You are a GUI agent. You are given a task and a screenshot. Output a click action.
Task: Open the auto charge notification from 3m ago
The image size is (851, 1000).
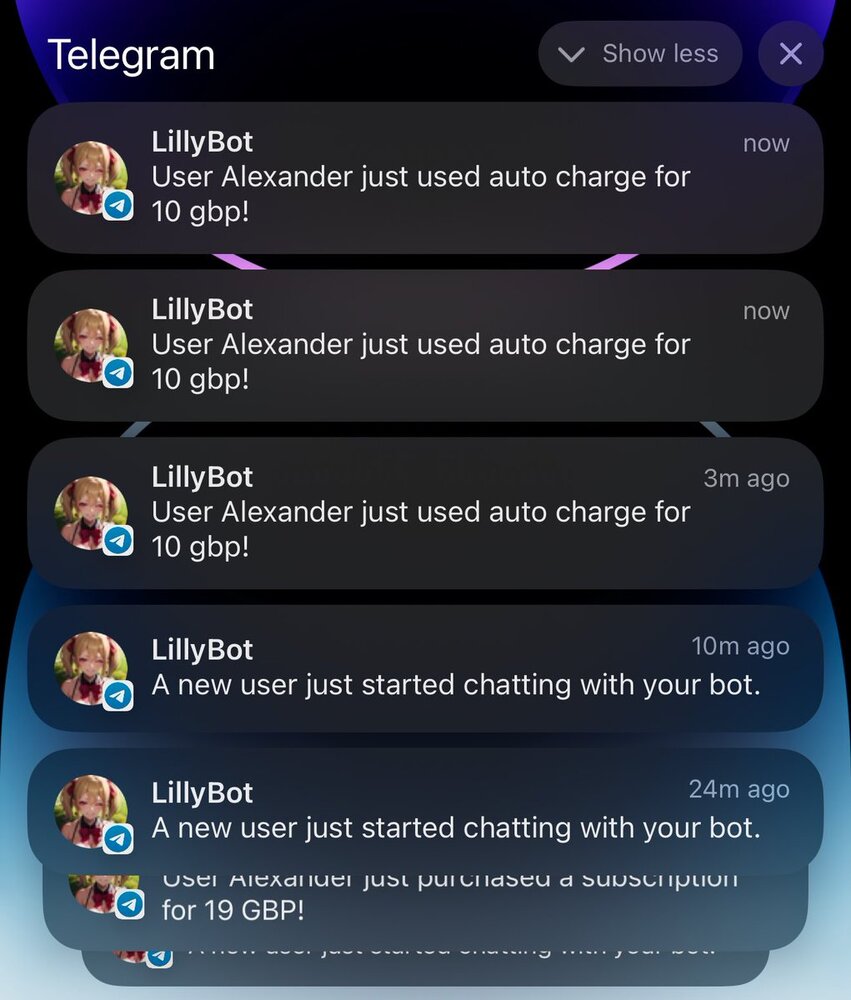(x=425, y=512)
